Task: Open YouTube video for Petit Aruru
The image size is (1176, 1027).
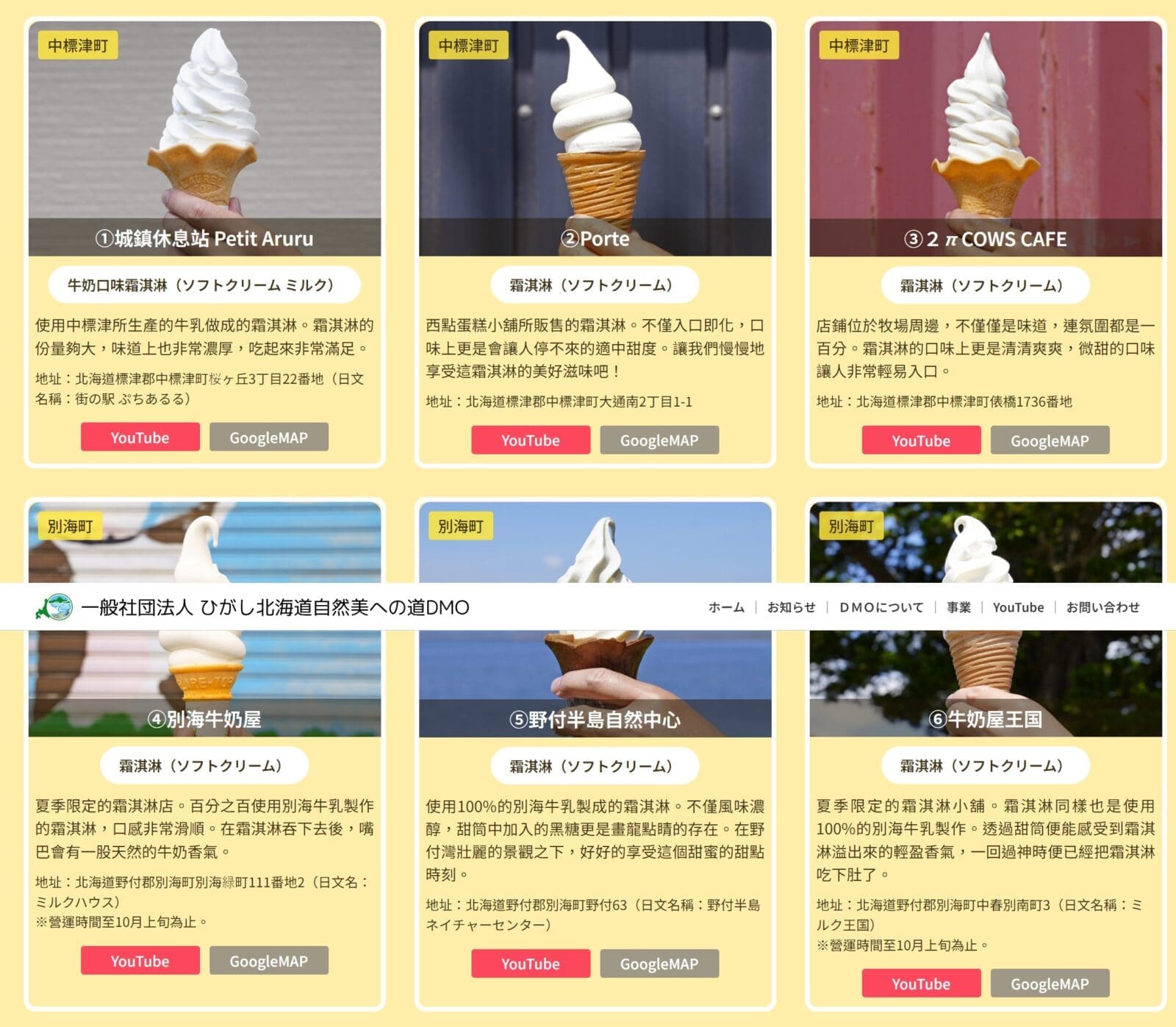Action: point(140,437)
